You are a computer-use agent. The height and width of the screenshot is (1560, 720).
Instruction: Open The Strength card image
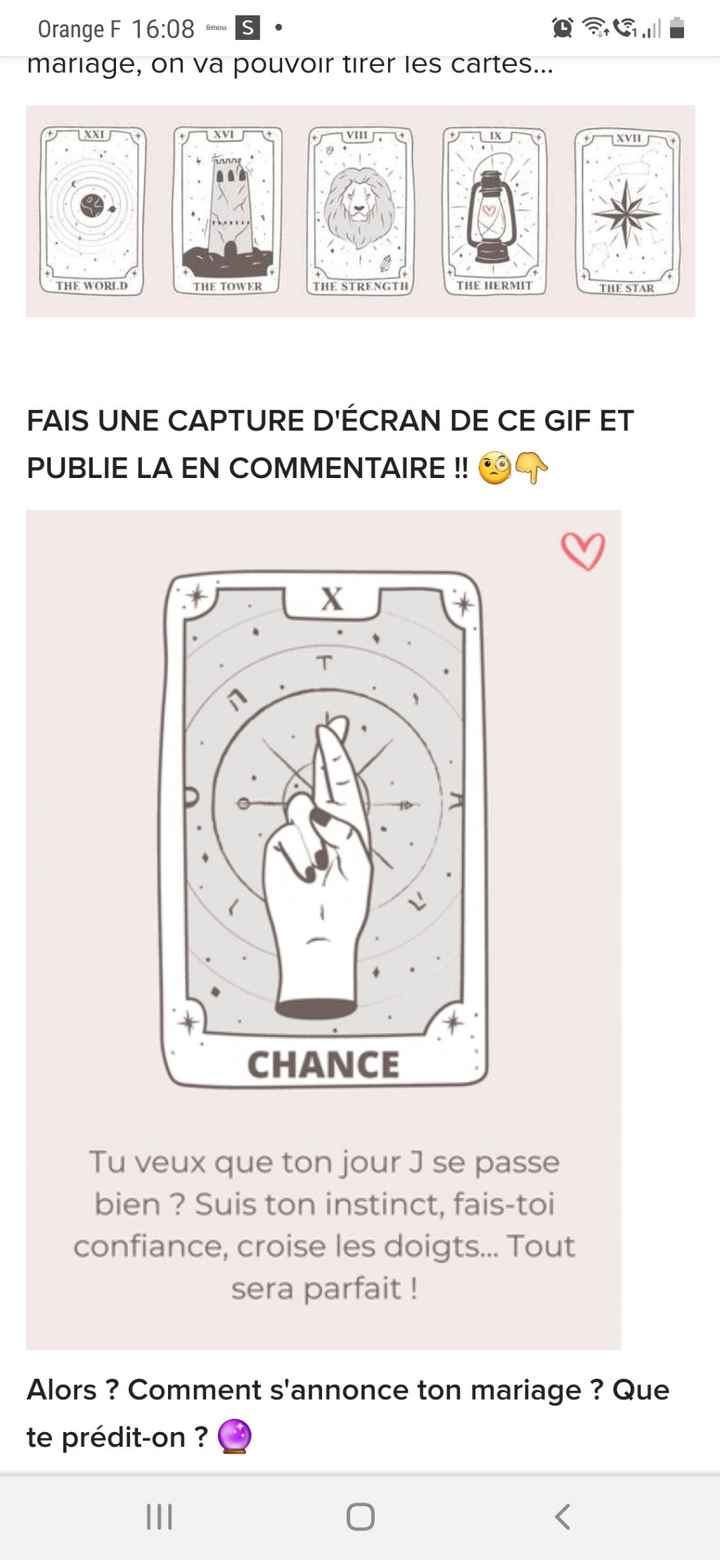(360, 208)
